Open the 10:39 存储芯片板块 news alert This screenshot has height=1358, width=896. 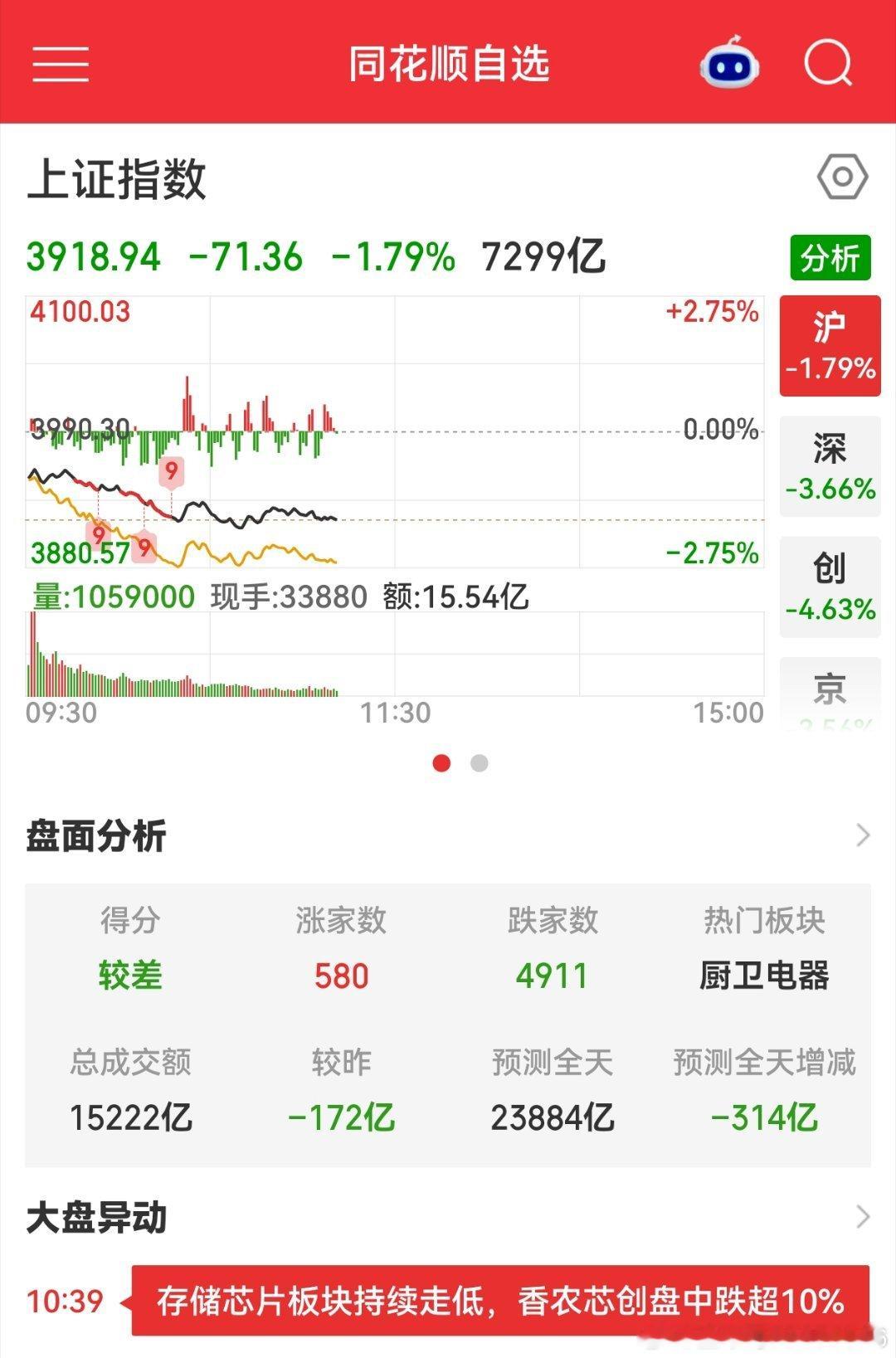click(448, 1301)
